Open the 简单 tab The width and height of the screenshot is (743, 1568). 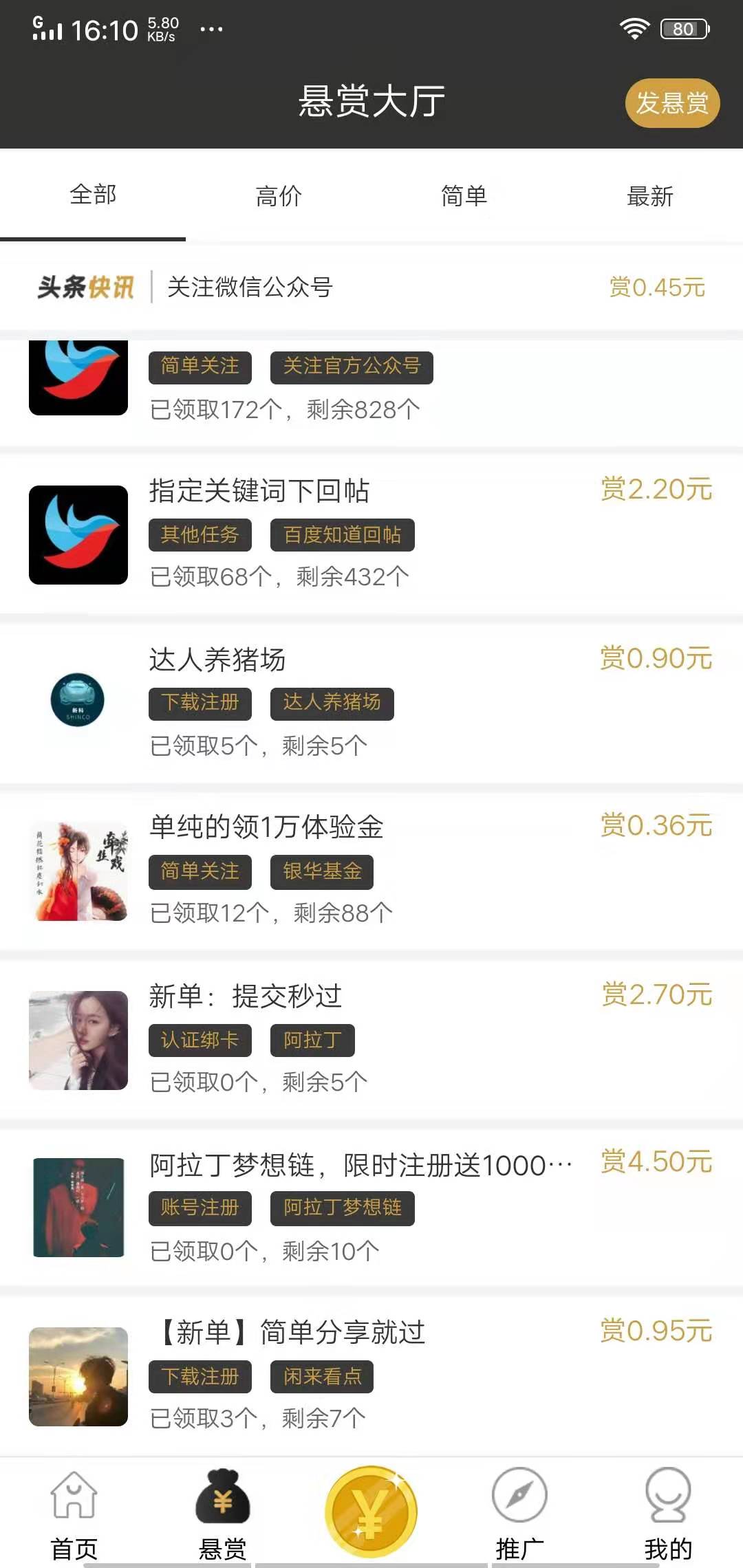click(464, 196)
